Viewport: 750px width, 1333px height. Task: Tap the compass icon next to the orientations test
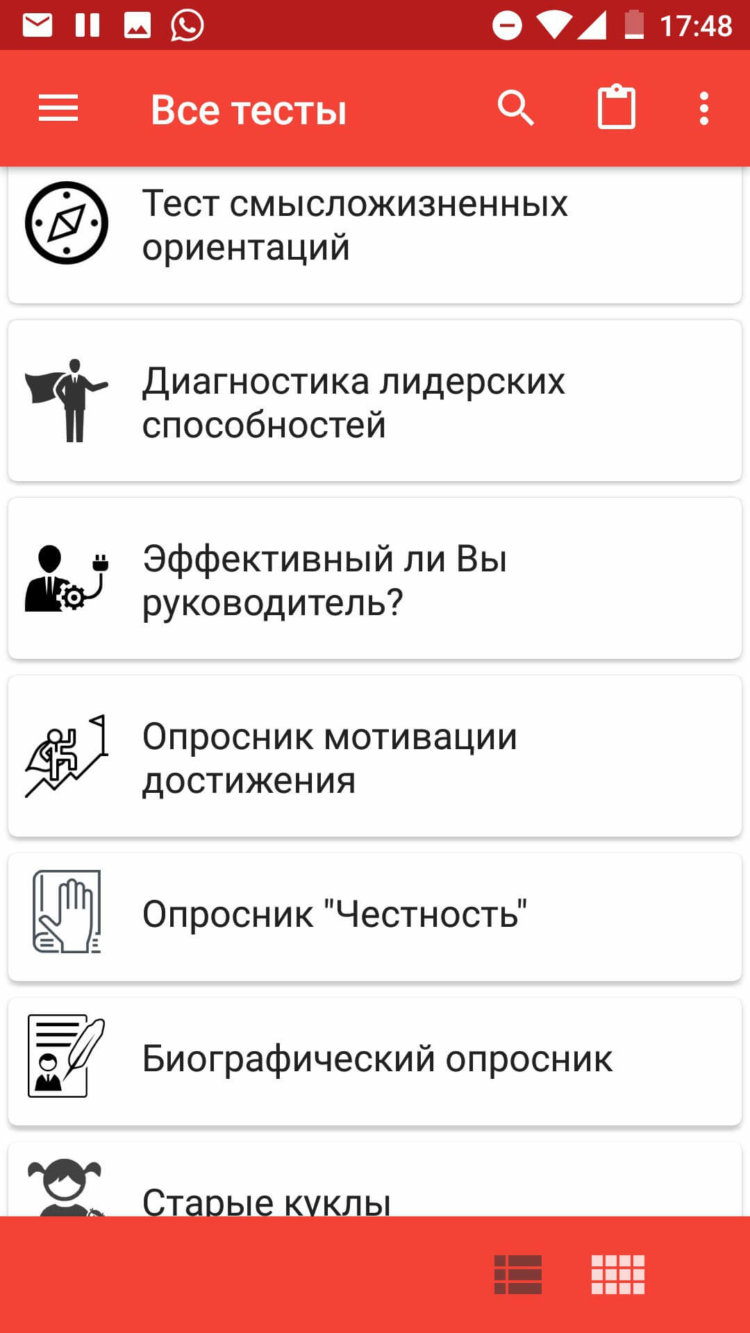click(x=66, y=223)
